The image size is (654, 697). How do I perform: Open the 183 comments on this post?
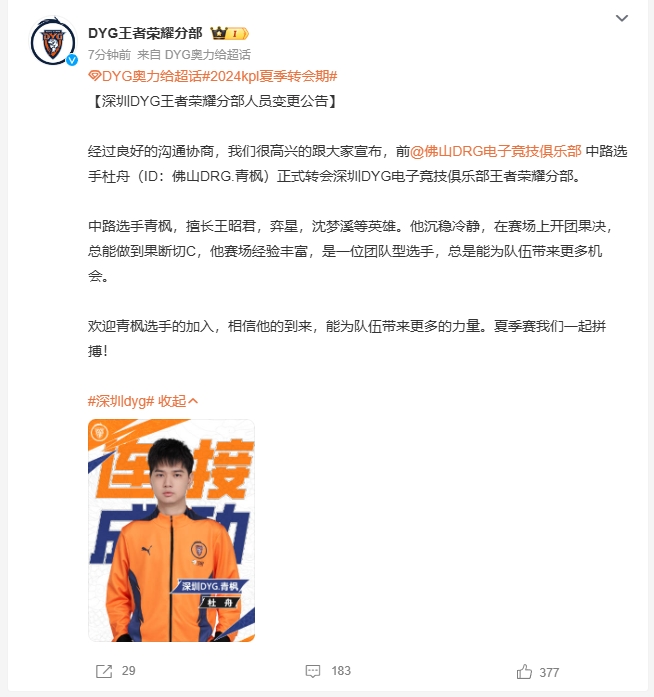point(327,671)
